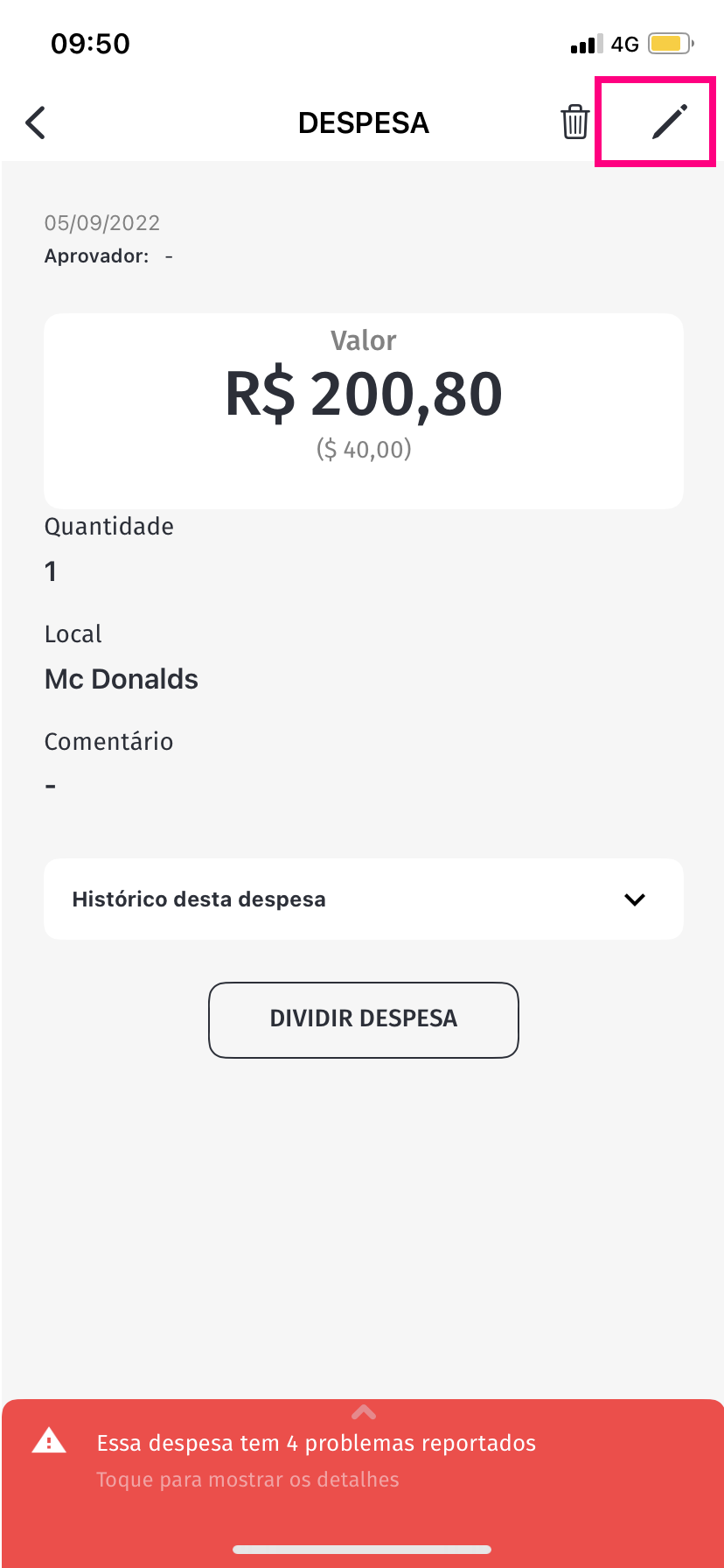Tap the trash icon to delete expense
This screenshot has width=724, height=1568.
pyautogui.click(x=574, y=122)
